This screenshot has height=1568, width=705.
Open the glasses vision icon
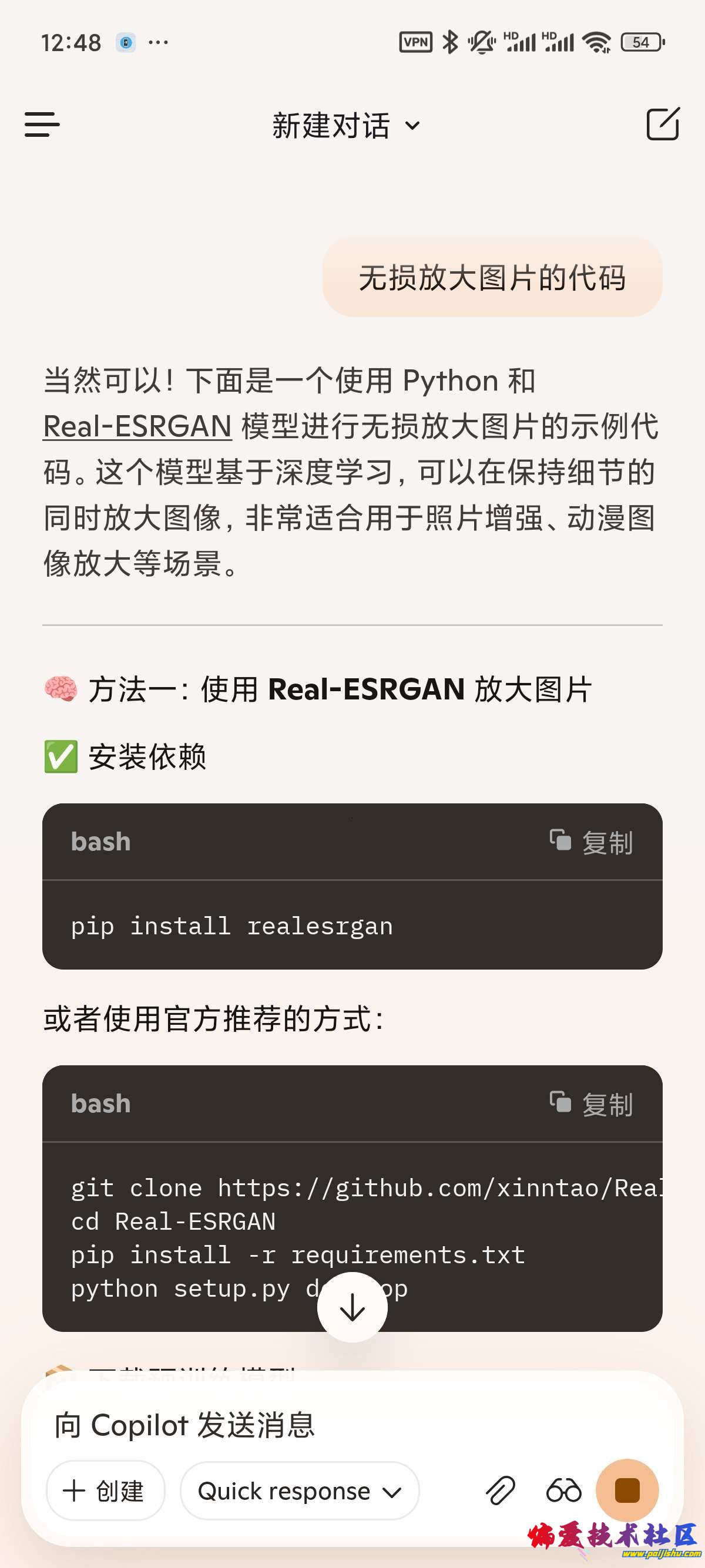coord(564,1490)
